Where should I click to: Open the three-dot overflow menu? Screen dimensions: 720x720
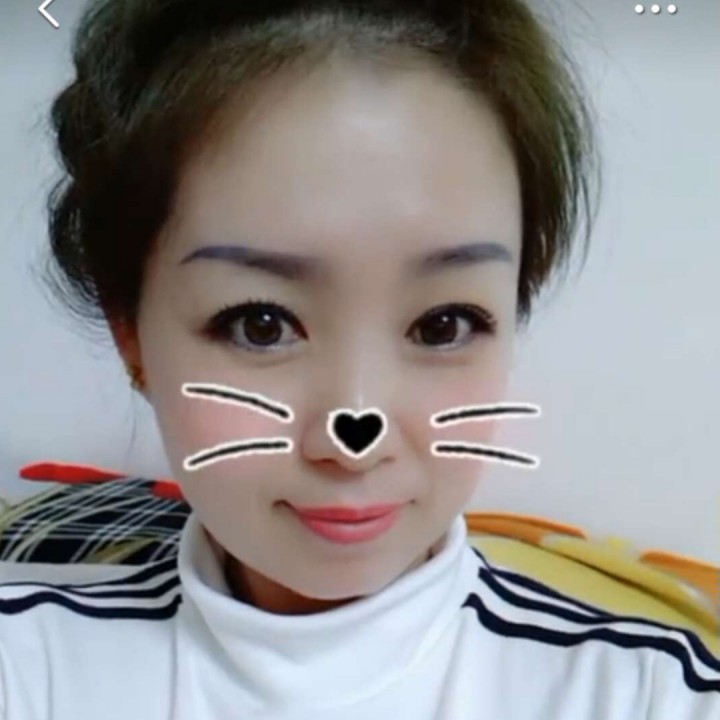[x=655, y=9]
